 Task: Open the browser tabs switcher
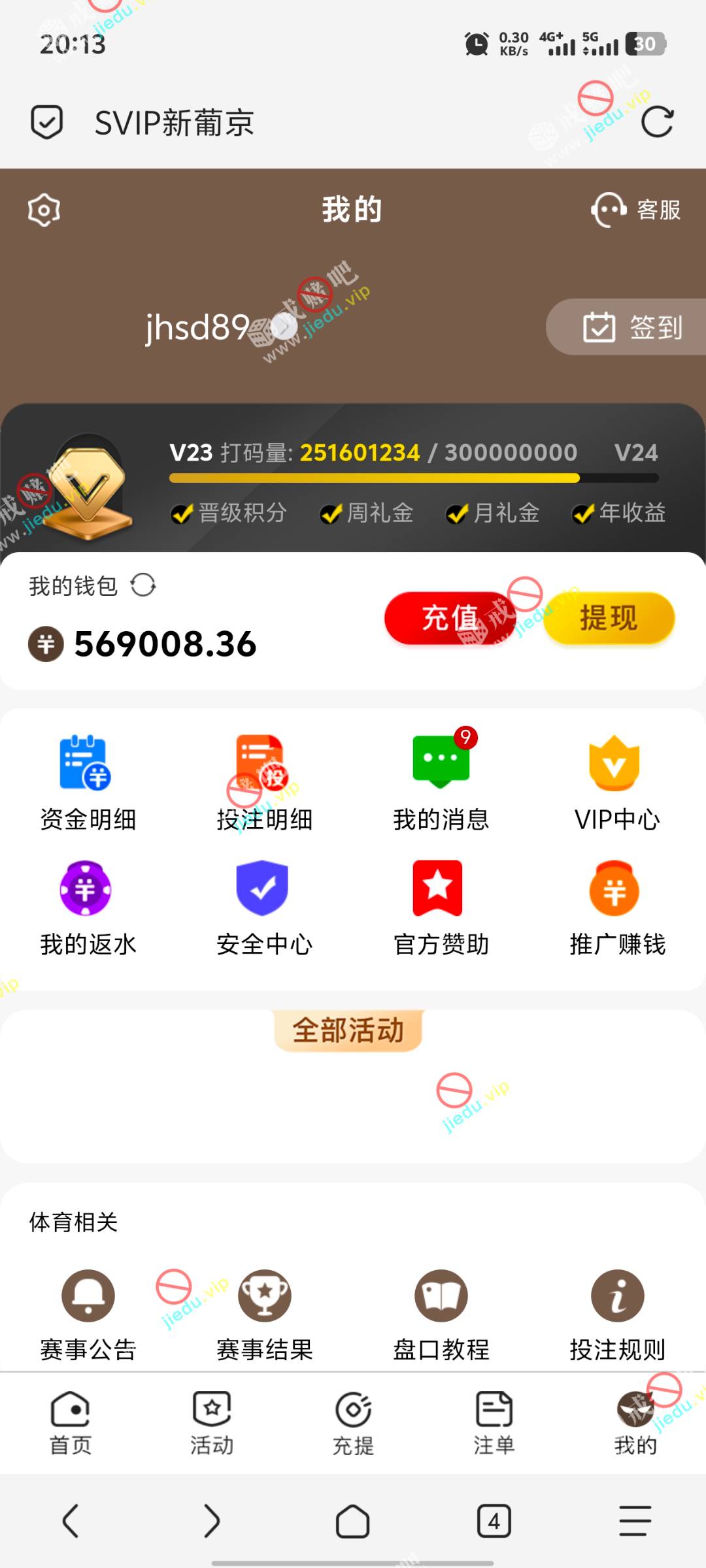coord(494,1521)
